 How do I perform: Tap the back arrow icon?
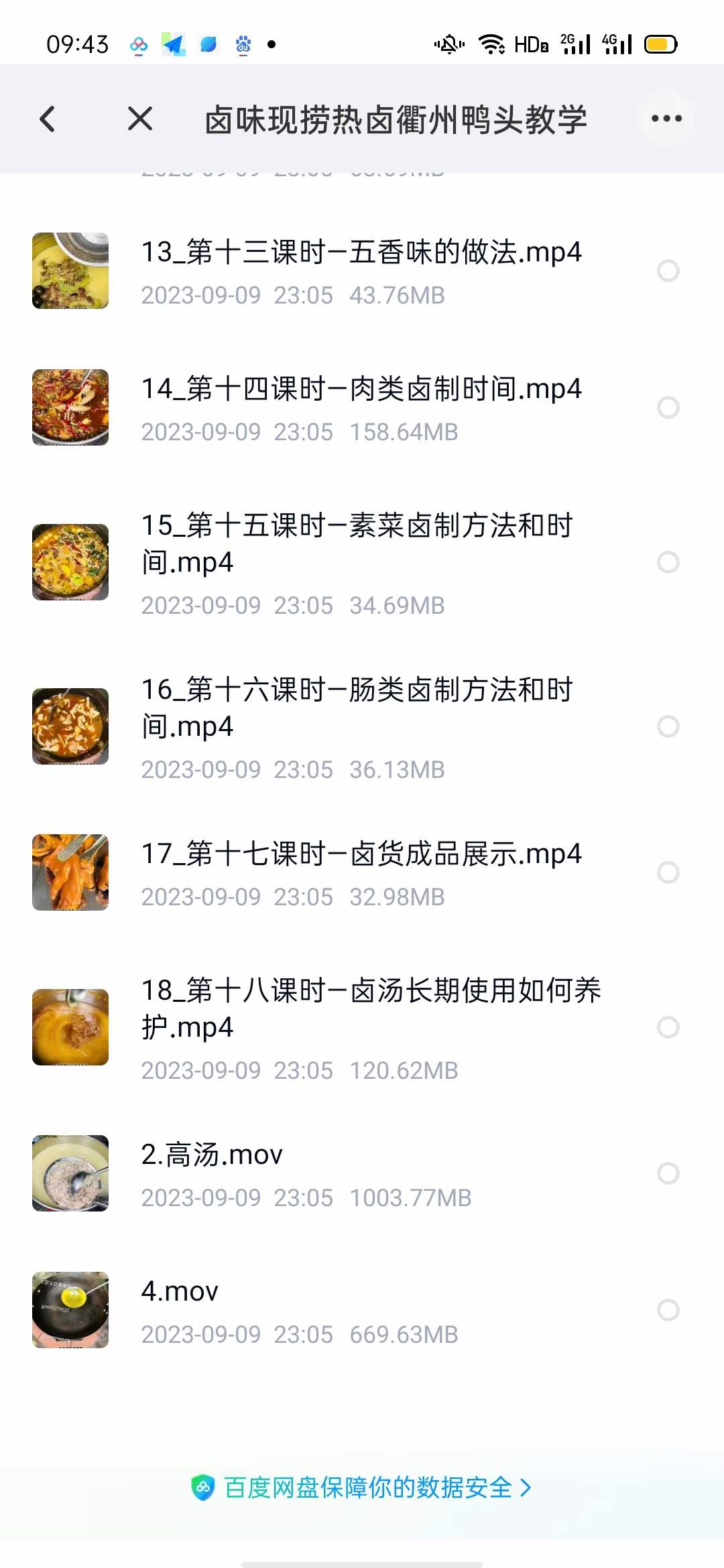47,119
